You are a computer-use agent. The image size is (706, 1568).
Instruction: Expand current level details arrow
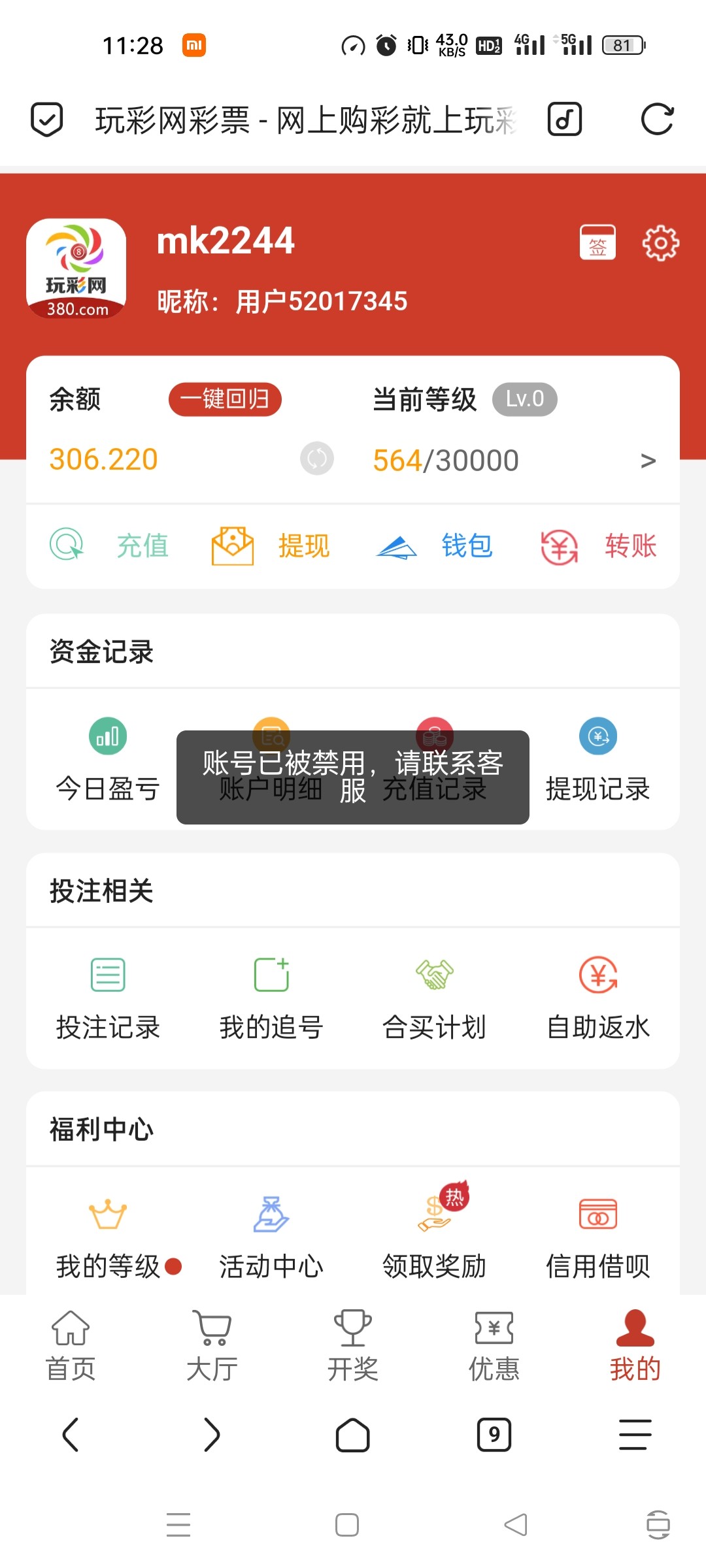tap(647, 461)
